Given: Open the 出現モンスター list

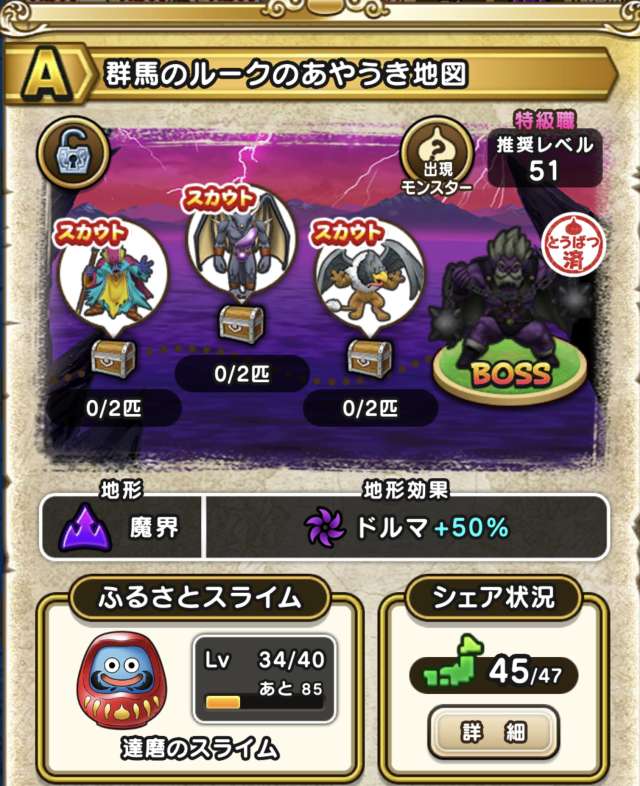Looking at the screenshot, I should pos(434,157).
